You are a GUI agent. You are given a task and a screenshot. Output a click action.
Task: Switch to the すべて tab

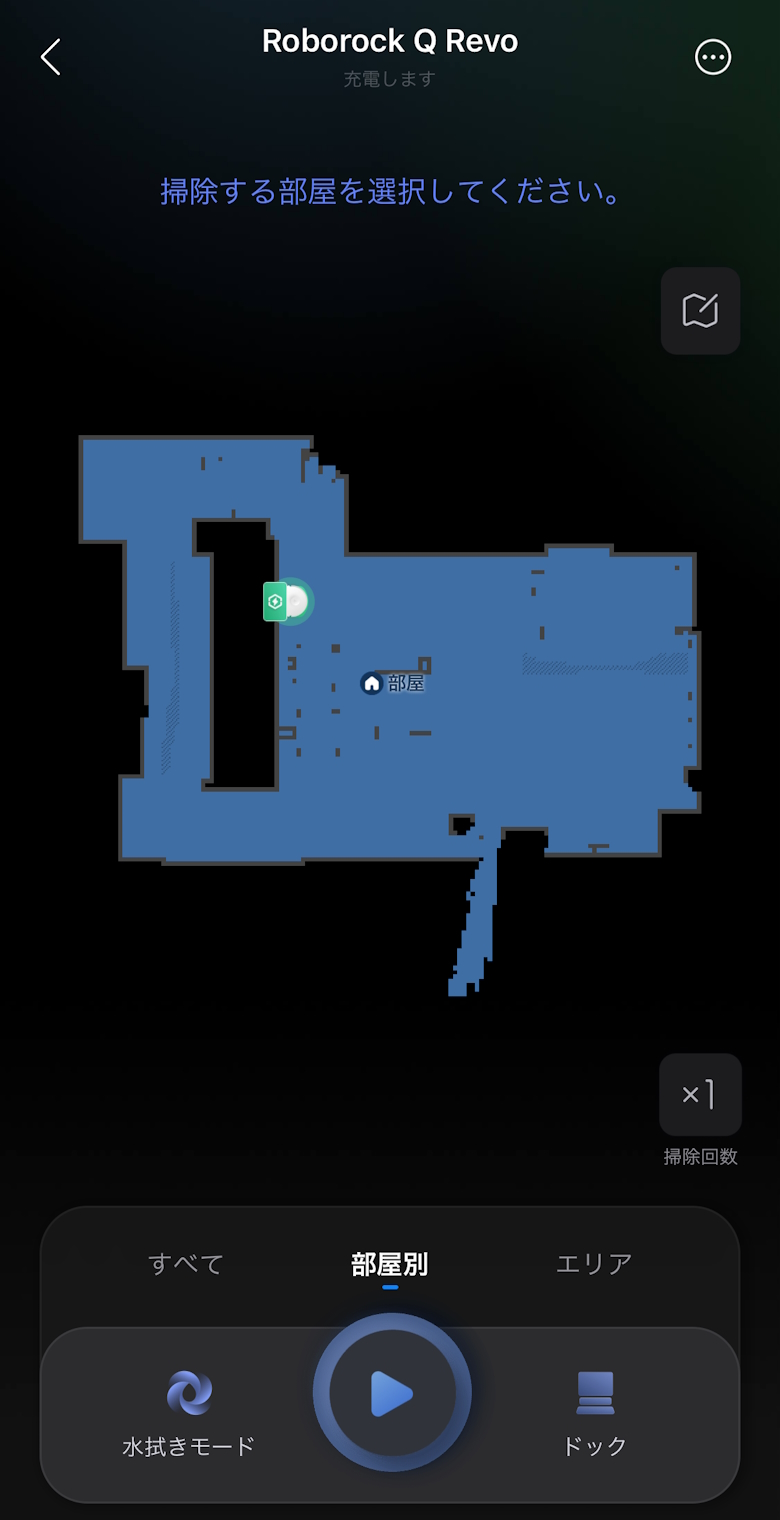186,1264
